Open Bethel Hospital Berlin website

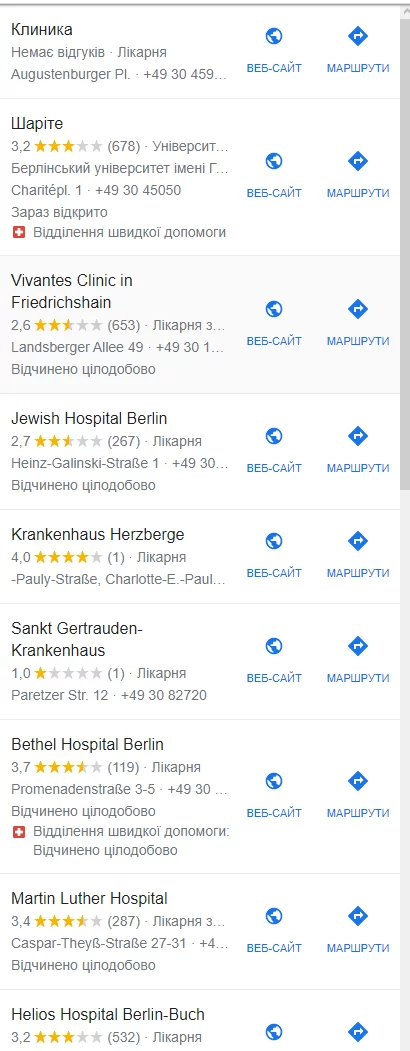click(x=274, y=796)
